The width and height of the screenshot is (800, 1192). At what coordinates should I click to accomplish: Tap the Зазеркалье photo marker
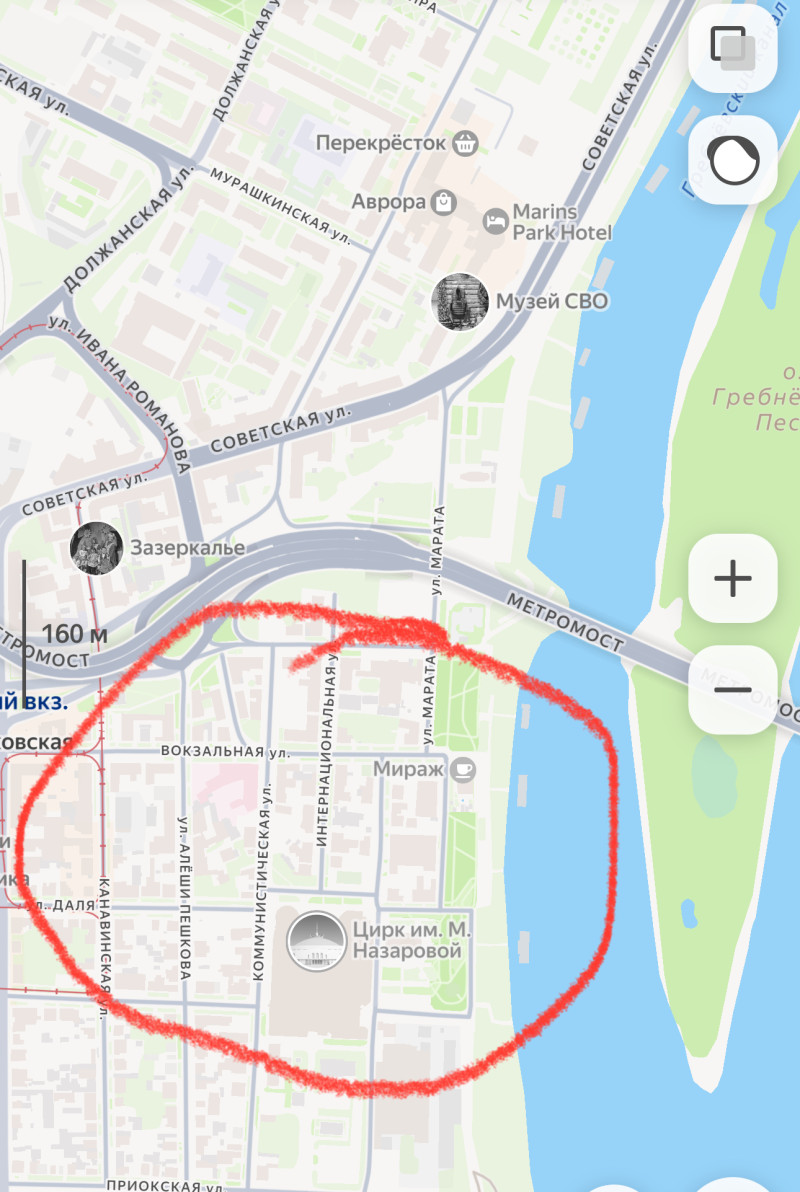[x=97, y=548]
